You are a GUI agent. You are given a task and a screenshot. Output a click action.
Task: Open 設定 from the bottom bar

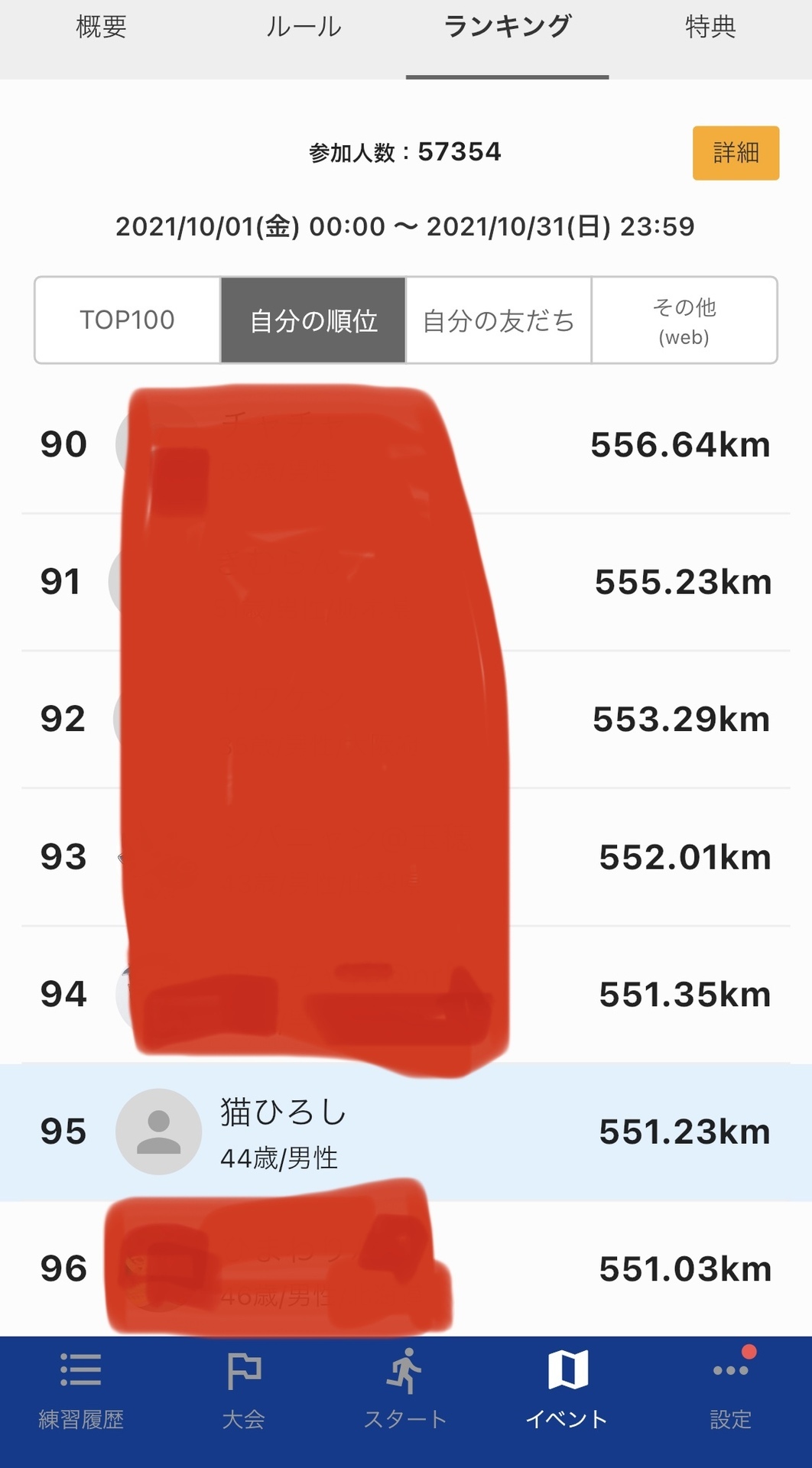pyautogui.click(x=731, y=1389)
